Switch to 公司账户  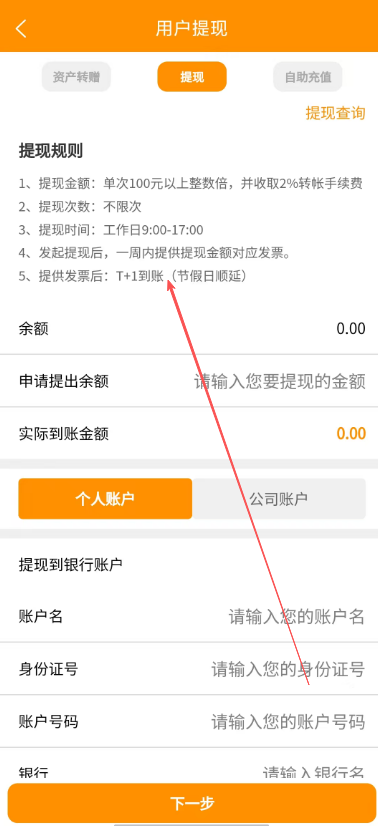coord(278,498)
